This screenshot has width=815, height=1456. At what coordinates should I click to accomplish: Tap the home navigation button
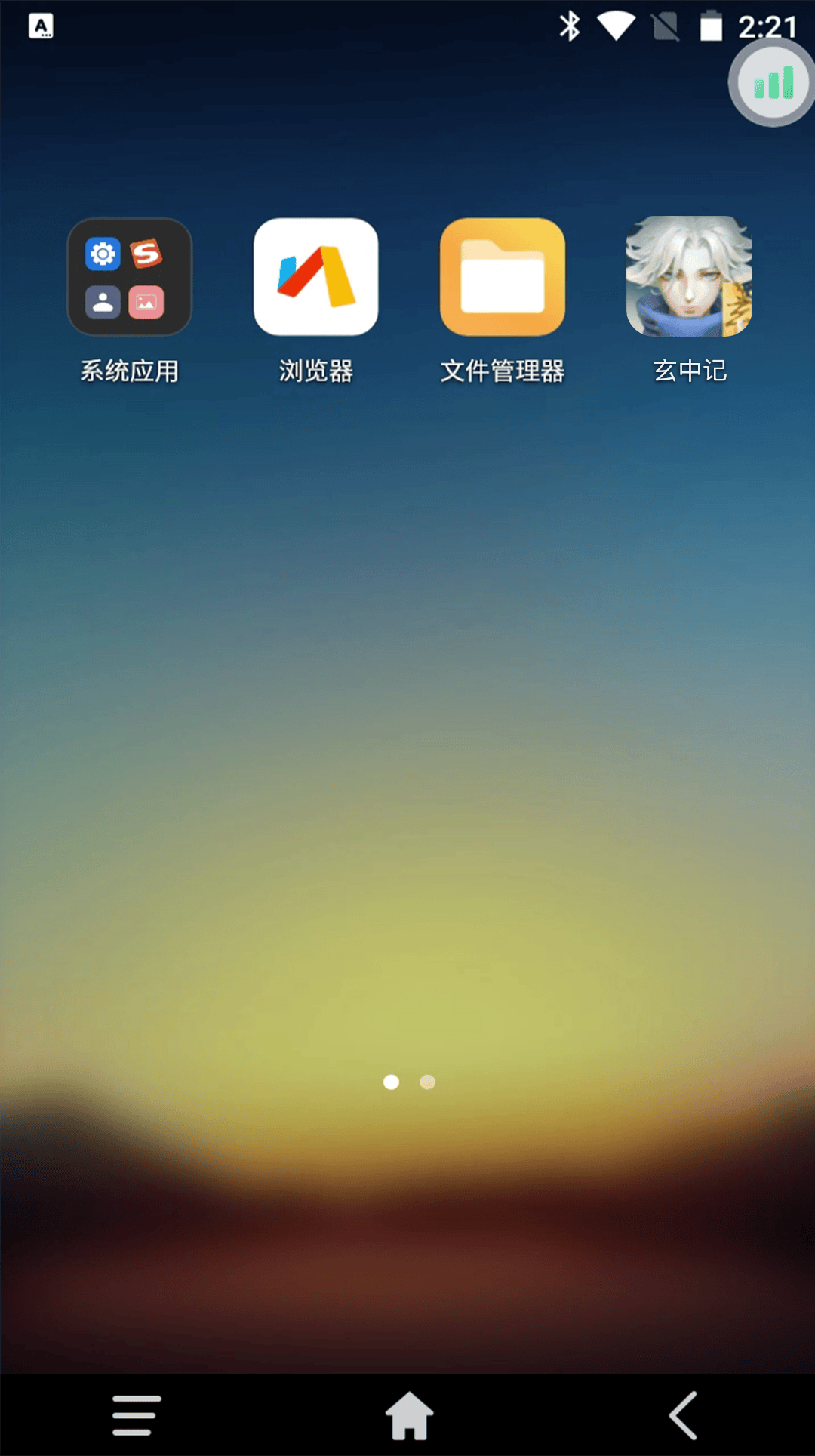409,1415
